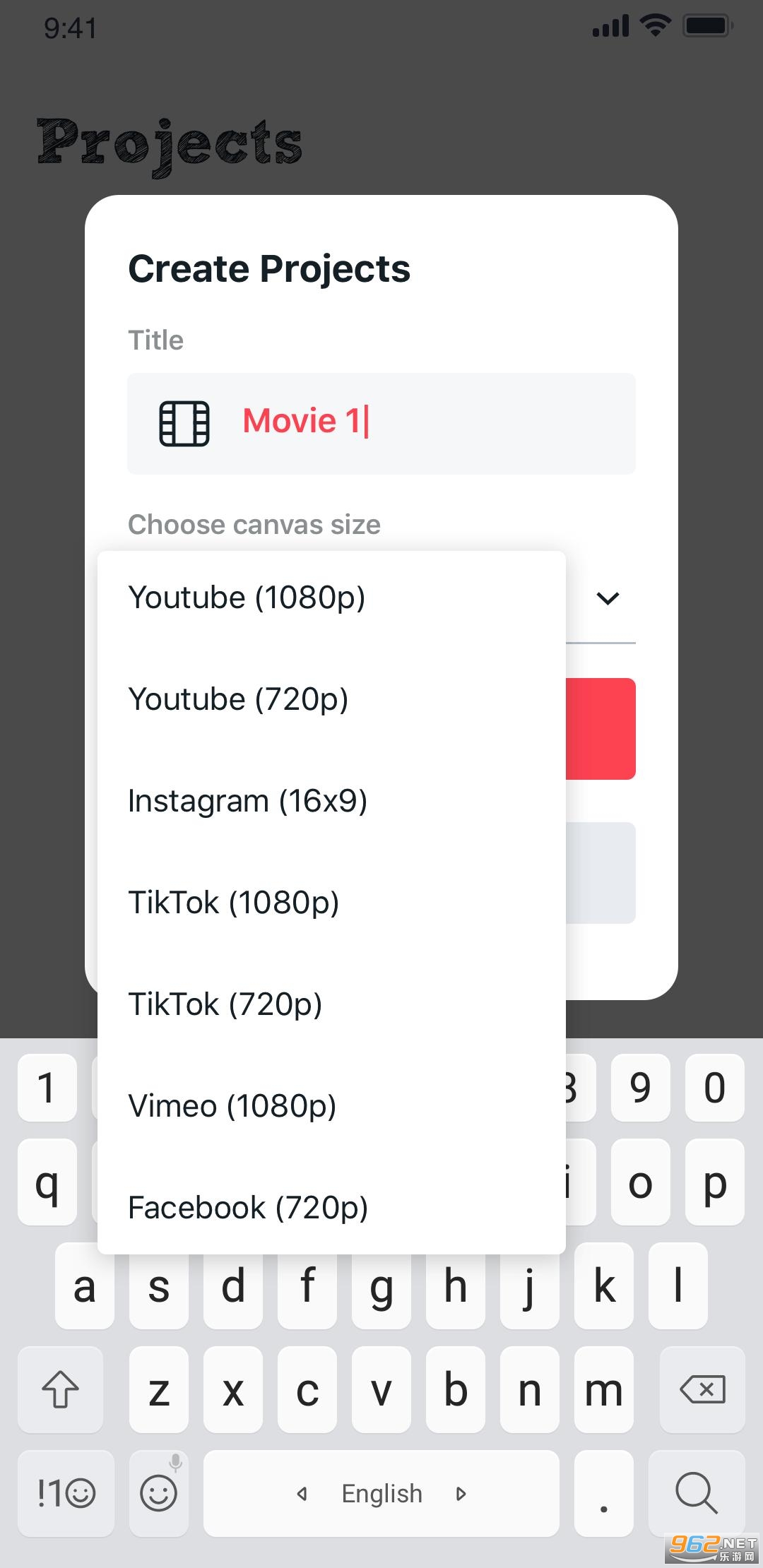Tap the keyboard search key

(x=697, y=1493)
